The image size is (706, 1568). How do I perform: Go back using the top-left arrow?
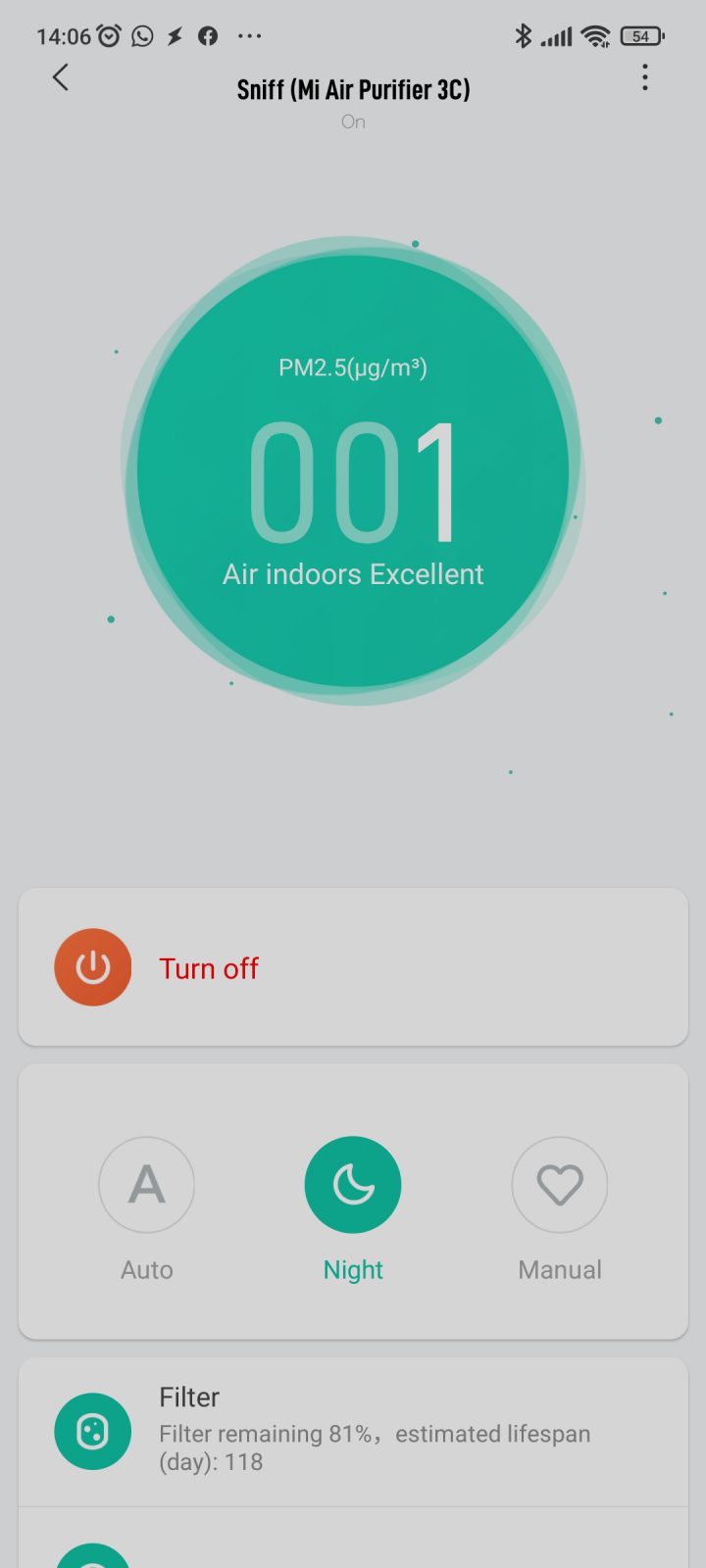(x=61, y=77)
